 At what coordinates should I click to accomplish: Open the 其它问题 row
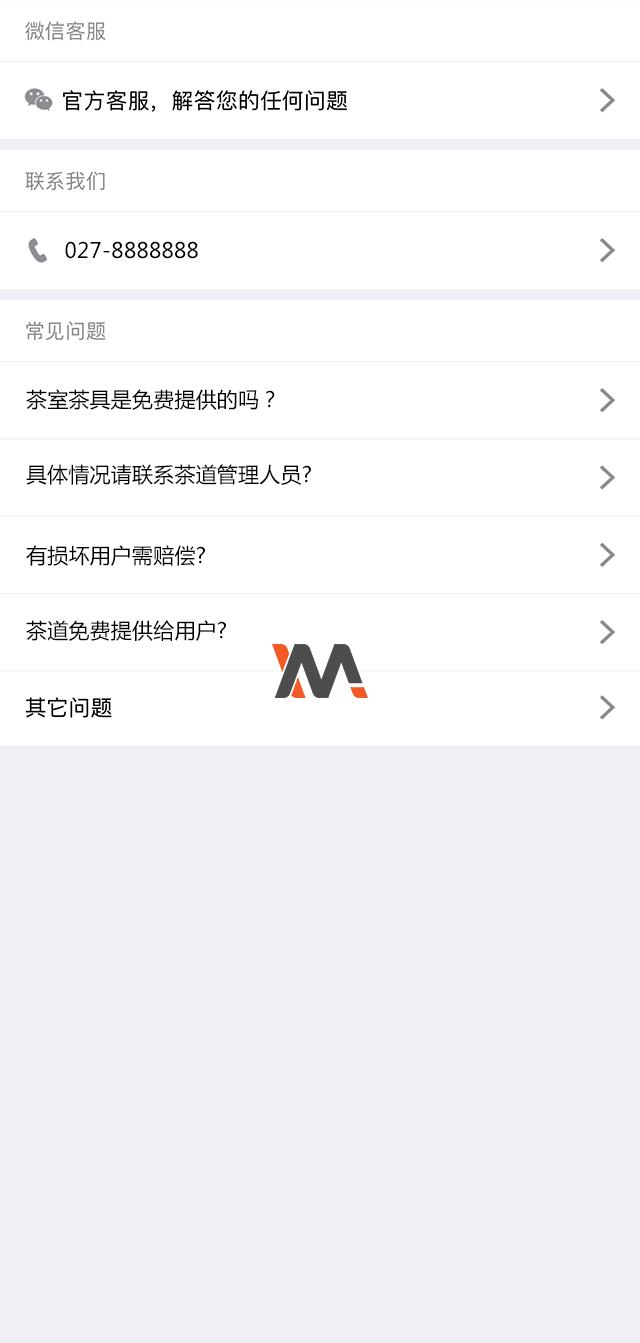click(320, 708)
